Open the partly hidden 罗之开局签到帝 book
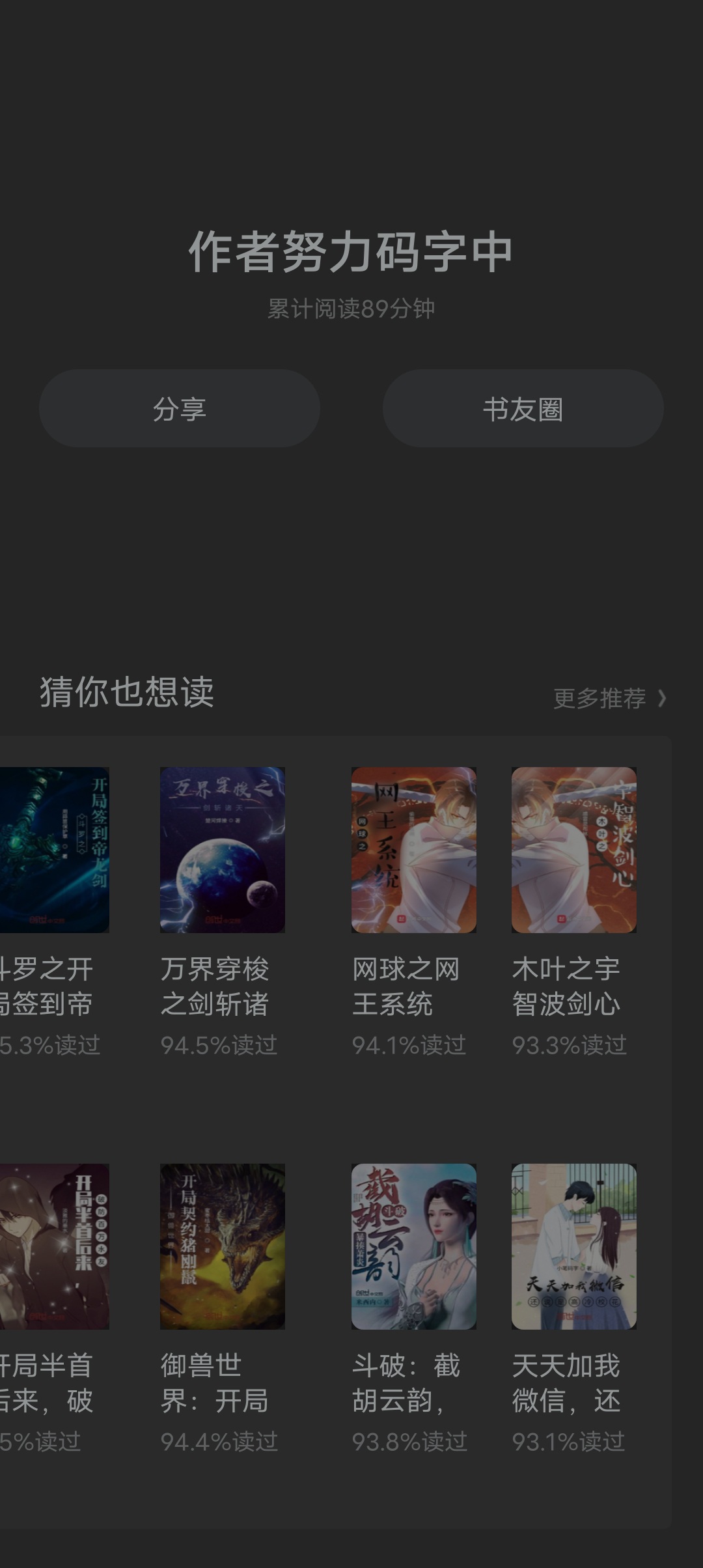 [x=54, y=850]
